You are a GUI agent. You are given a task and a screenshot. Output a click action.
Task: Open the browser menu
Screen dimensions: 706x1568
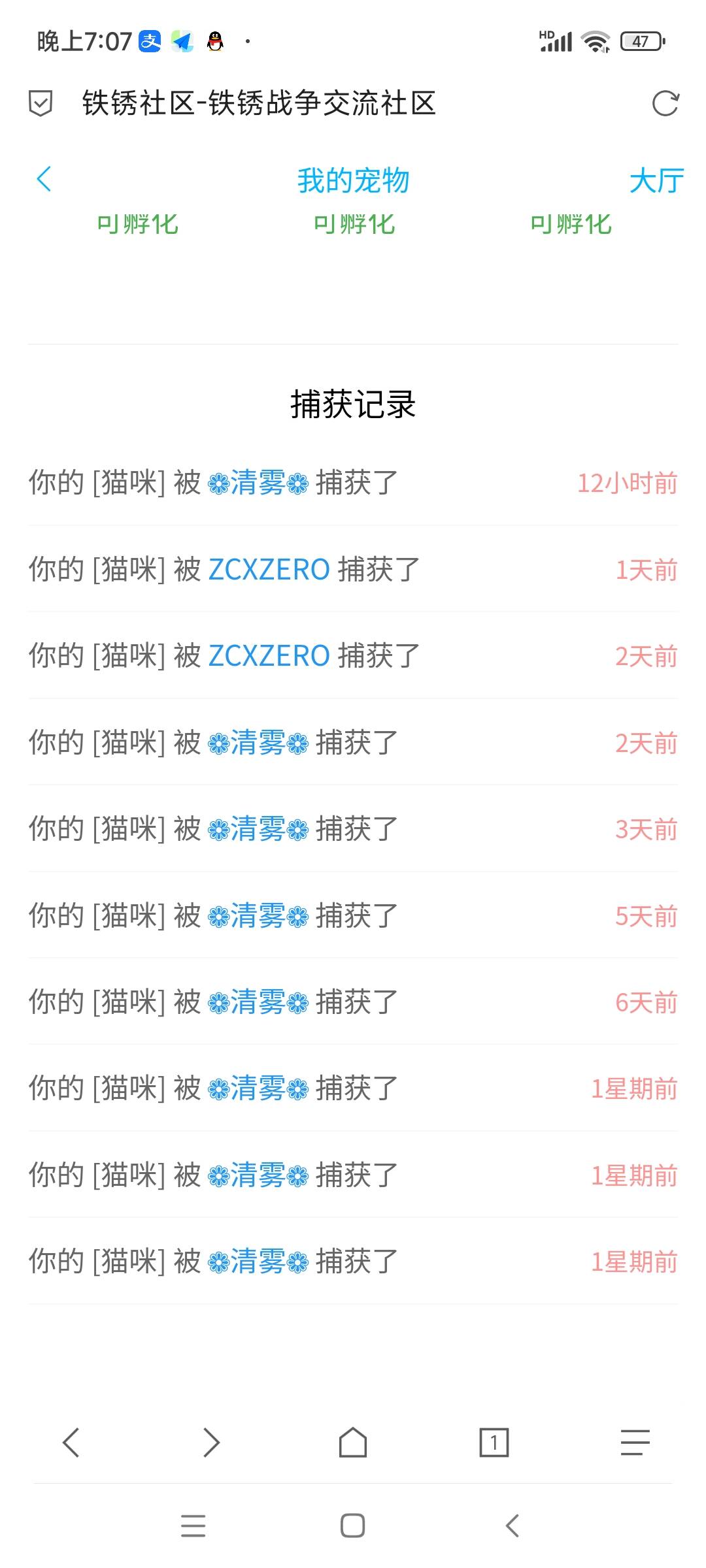coord(635,1442)
